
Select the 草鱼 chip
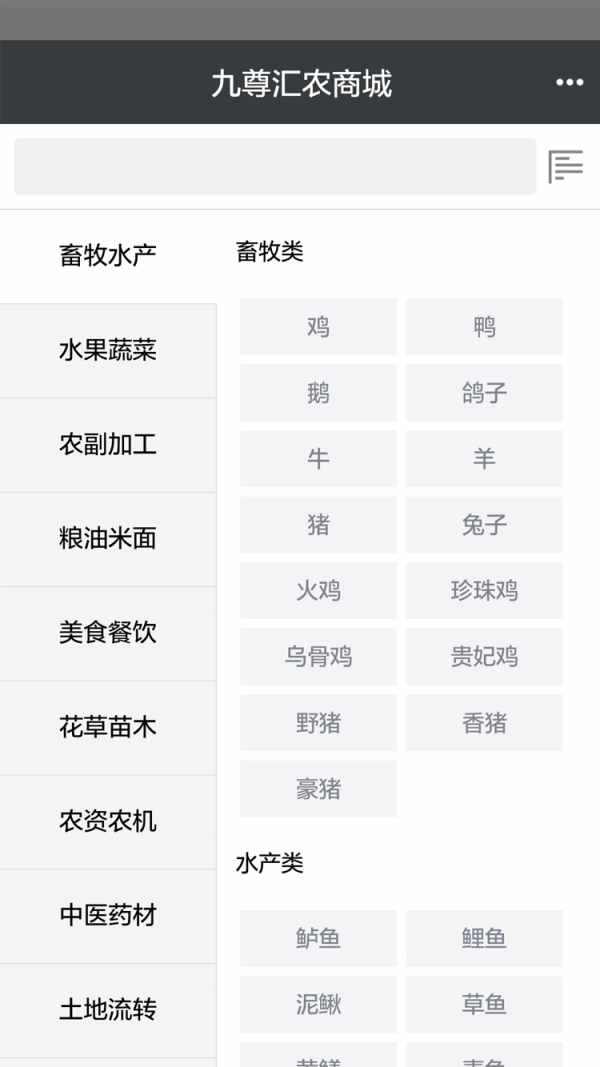pyautogui.click(x=484, y=1004)
